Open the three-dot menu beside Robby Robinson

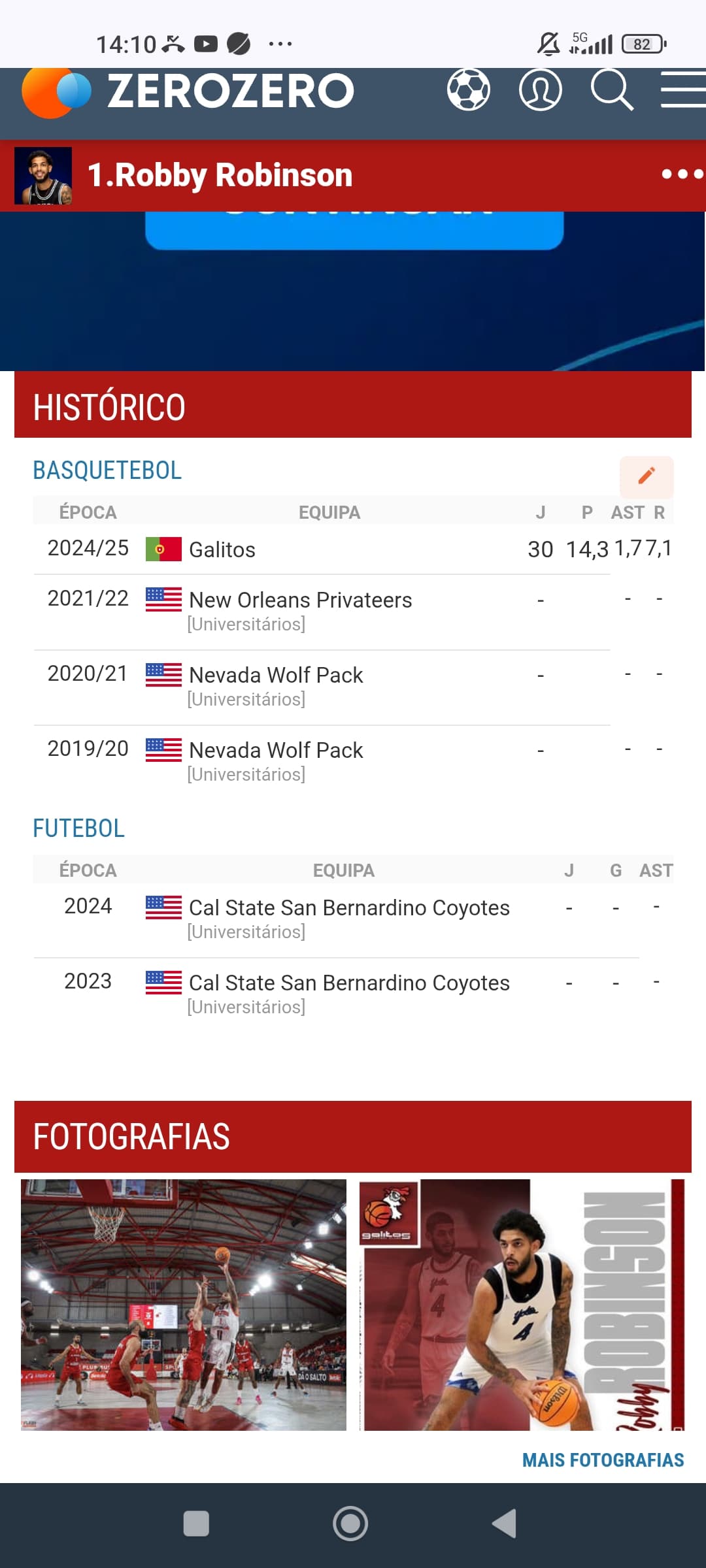coord(682,174)
